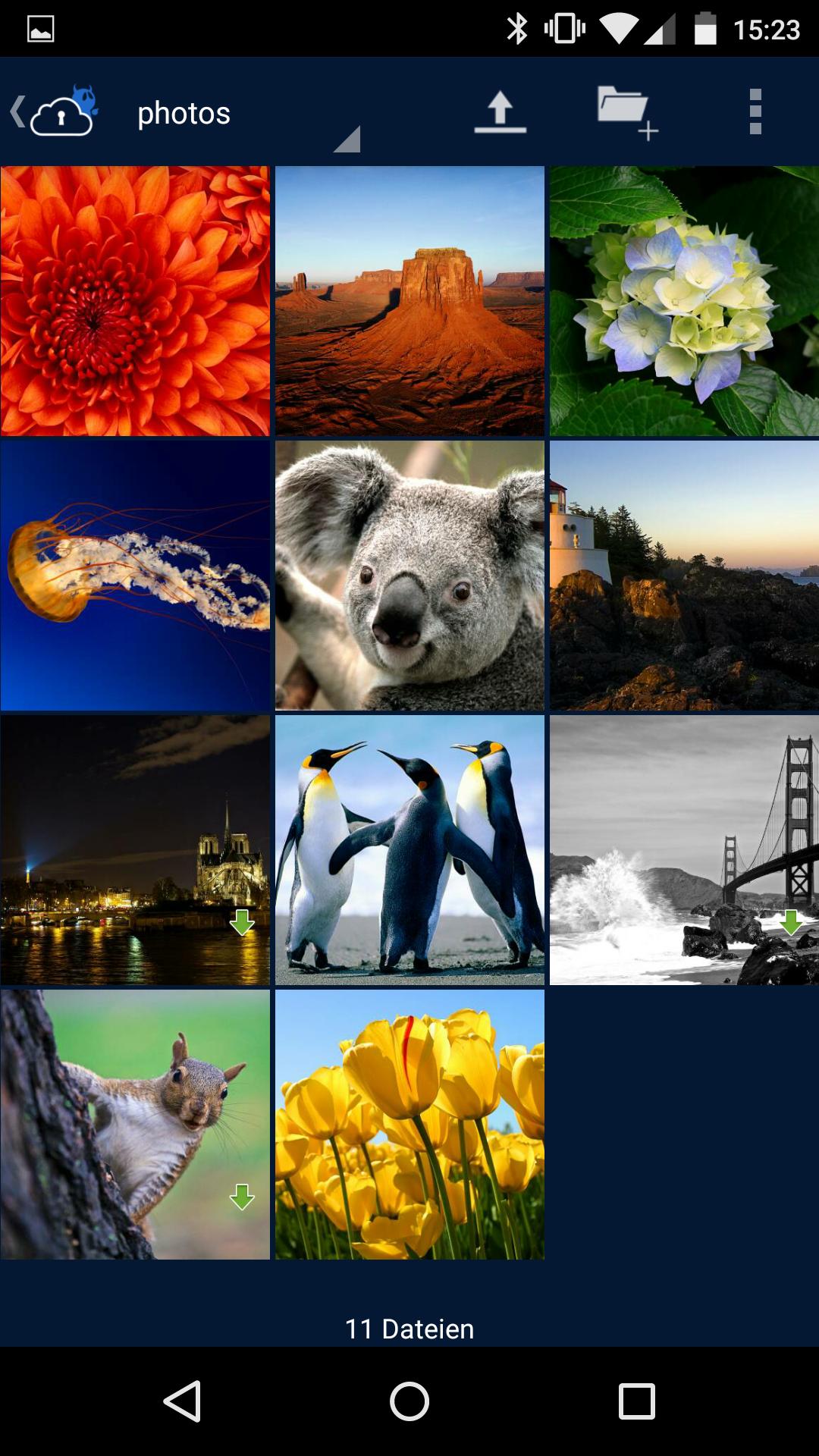The height and width of the screenshot is (1456, 819).
Task: Tap the system back button
Action: 182,1401
